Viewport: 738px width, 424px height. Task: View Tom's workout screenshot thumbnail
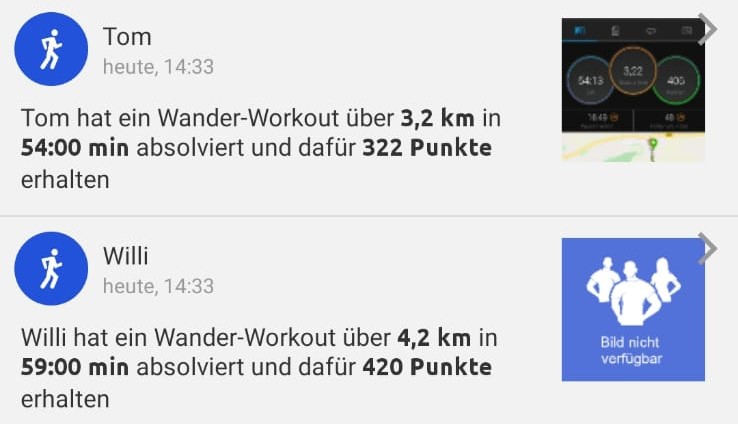(x=632, y=90)
